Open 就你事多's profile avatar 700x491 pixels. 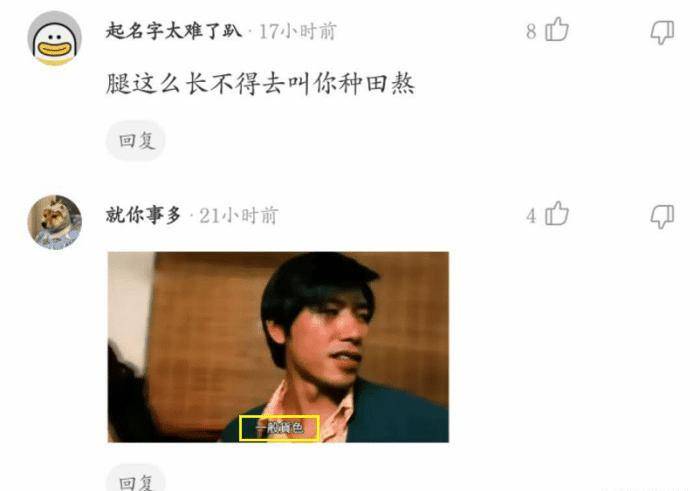54,222
